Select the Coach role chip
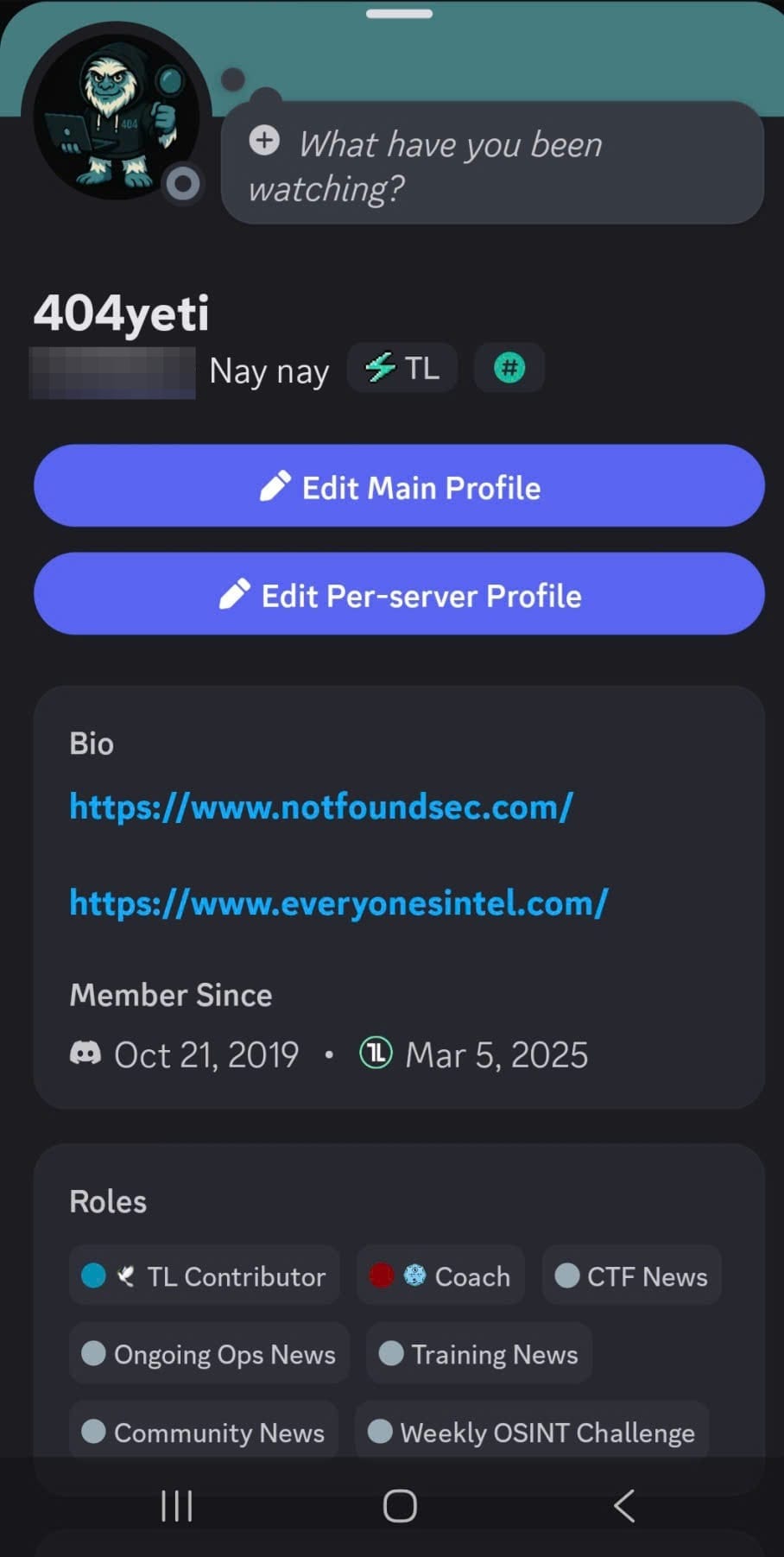Image resolution: width=784 pixels, height=1557 pixels. (440, 1275)
